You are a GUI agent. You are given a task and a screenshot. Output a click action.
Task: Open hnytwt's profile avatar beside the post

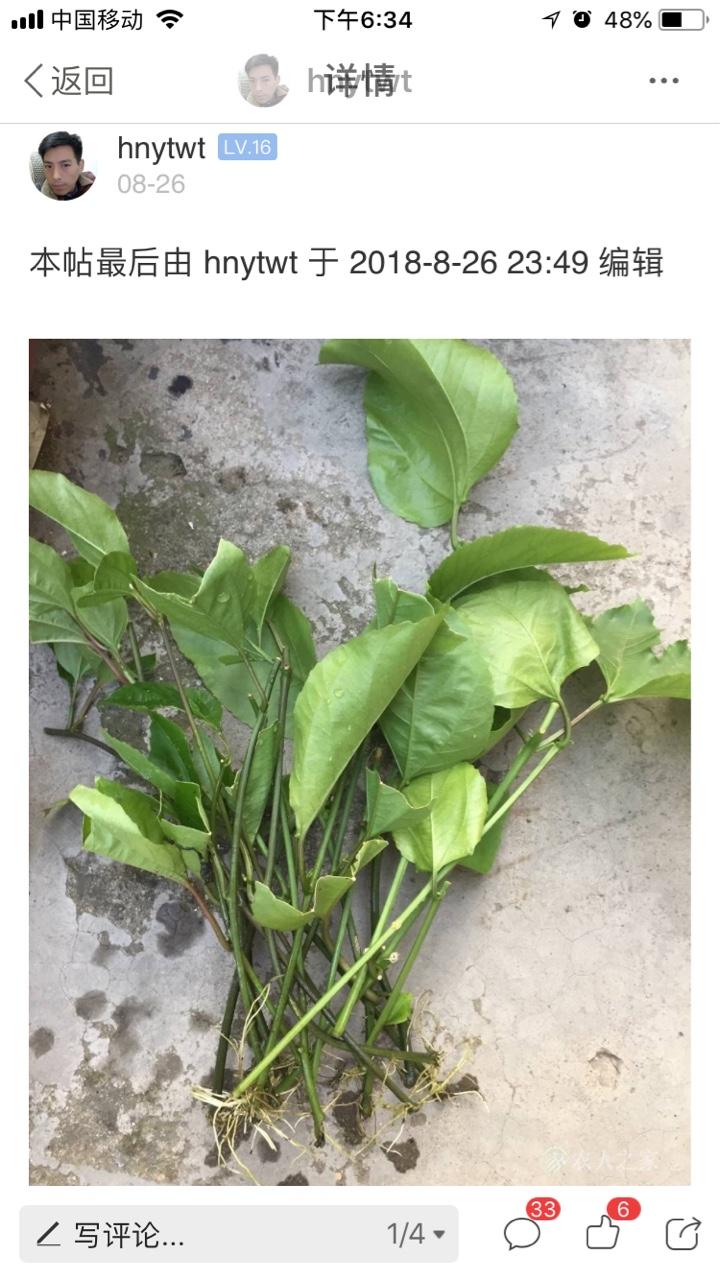click(x=62, y=165)
